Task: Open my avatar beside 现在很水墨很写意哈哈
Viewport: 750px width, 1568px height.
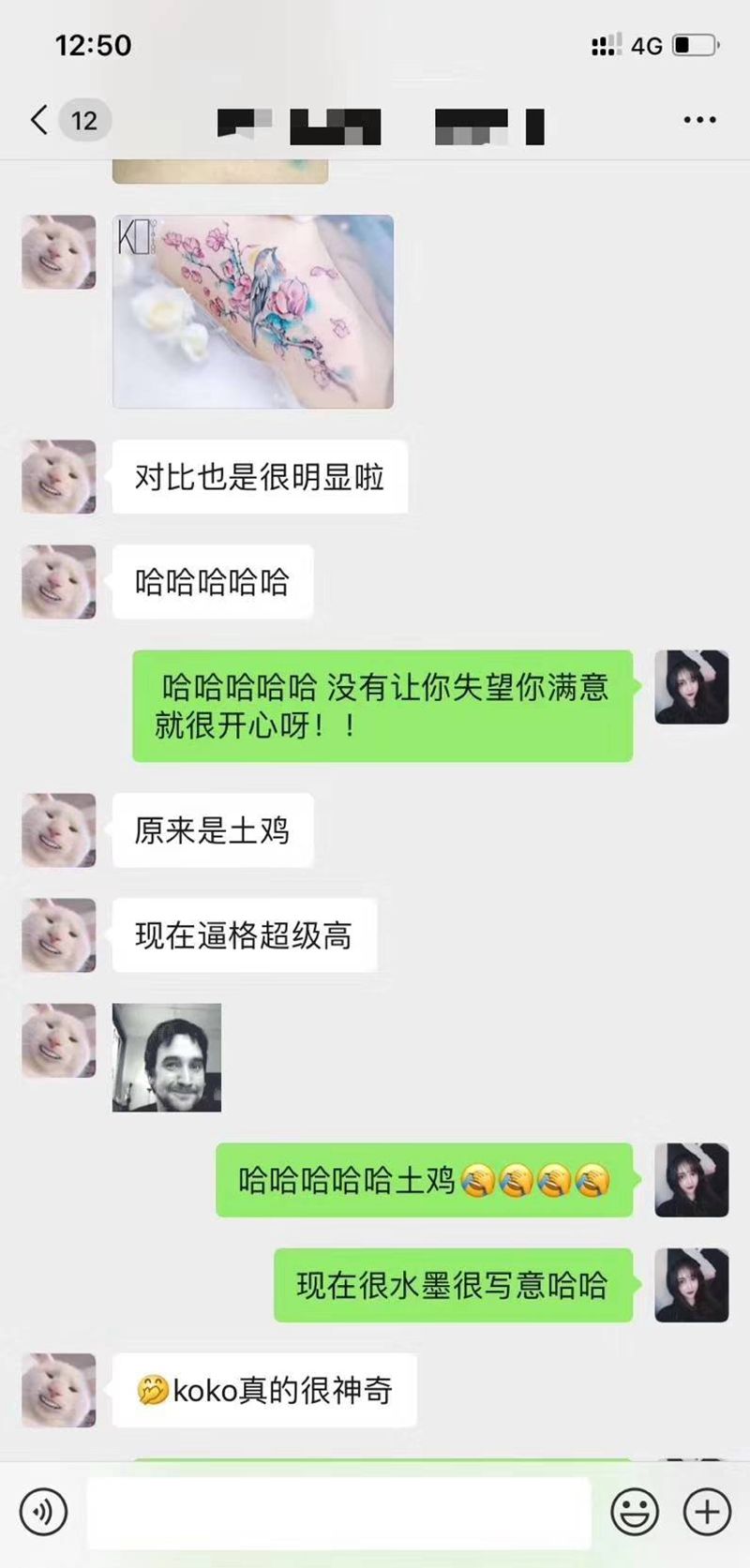Action: 692,1285
